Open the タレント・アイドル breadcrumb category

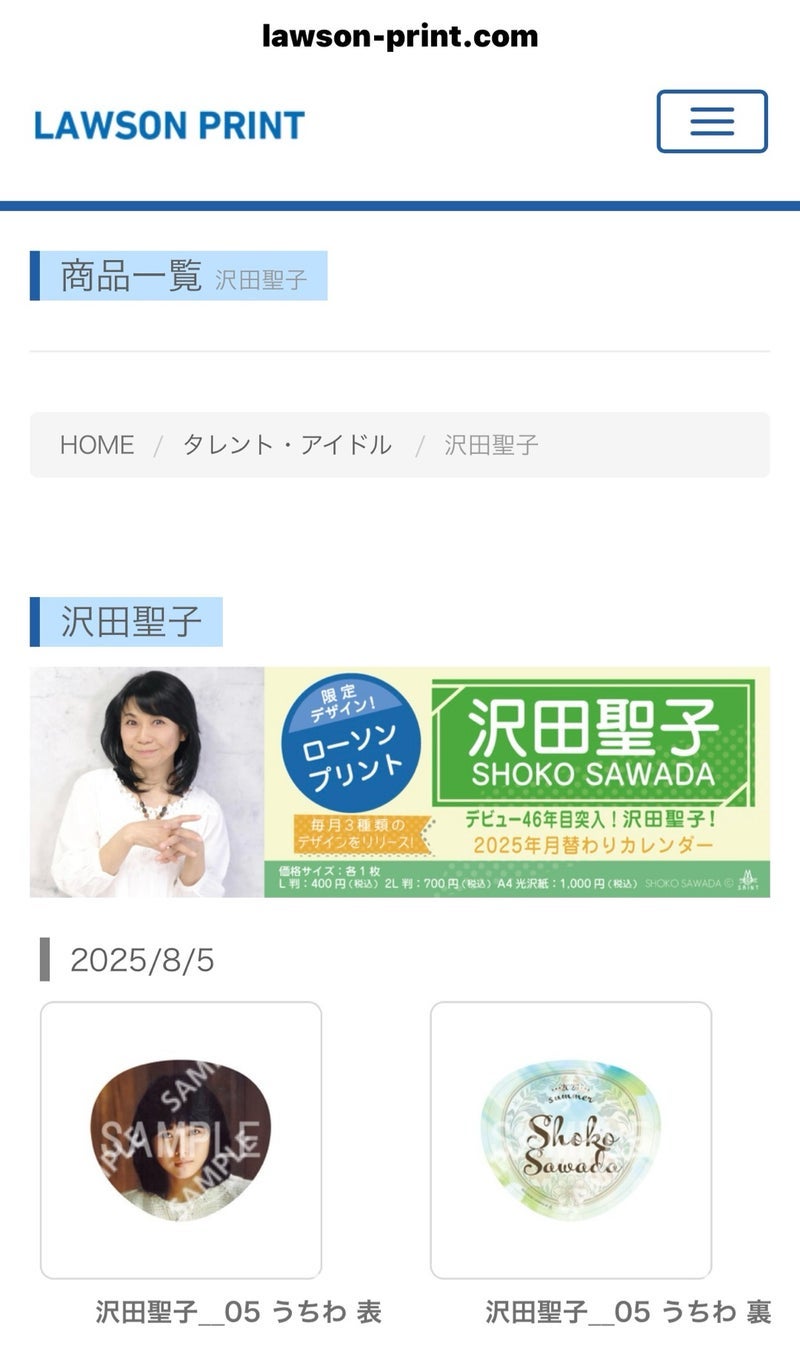tap(287, 445)
